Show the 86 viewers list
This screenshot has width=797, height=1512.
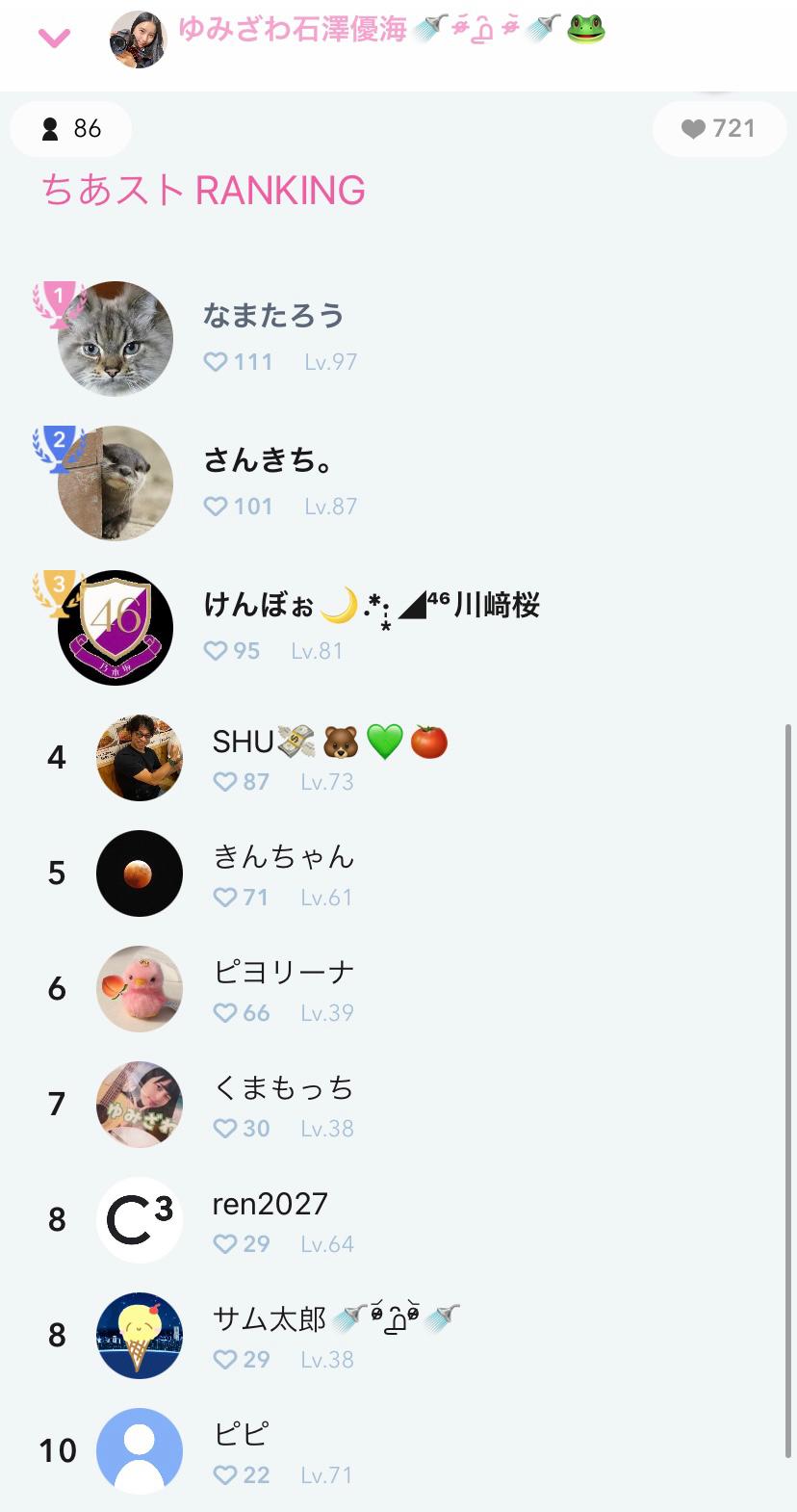point(71,129)
